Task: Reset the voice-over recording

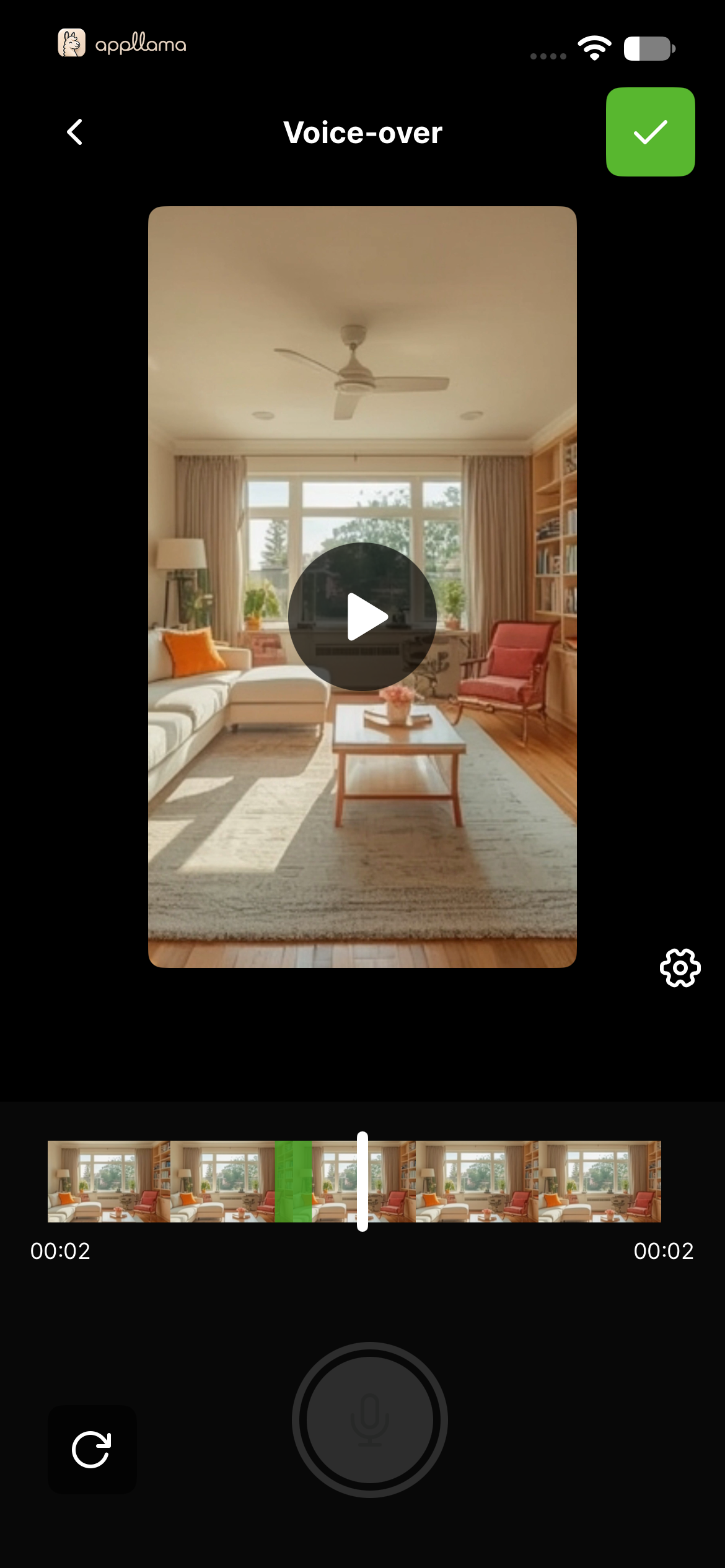Action: pyautogui.click(x=92, y=1450)
